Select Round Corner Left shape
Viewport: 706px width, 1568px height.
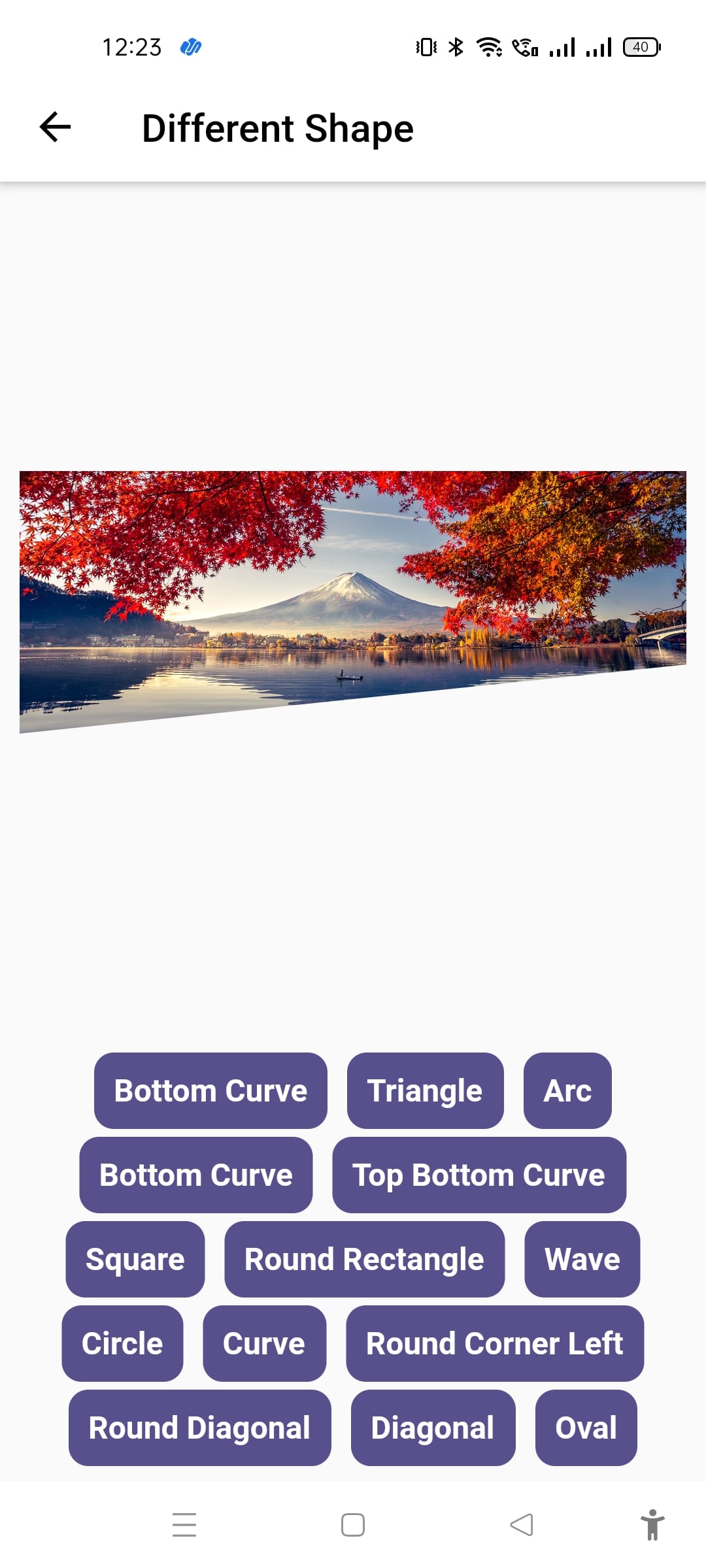coord(494,1343)
